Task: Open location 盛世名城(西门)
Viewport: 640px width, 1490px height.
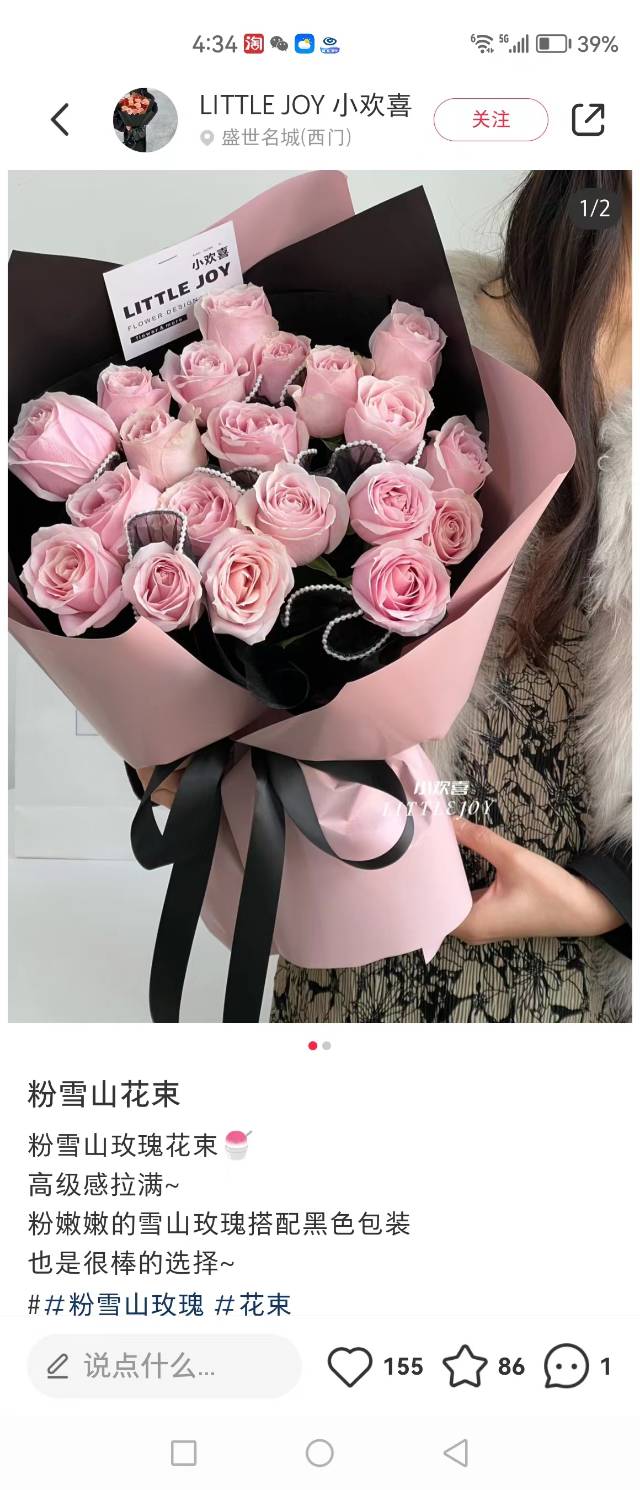Action: 285,138
